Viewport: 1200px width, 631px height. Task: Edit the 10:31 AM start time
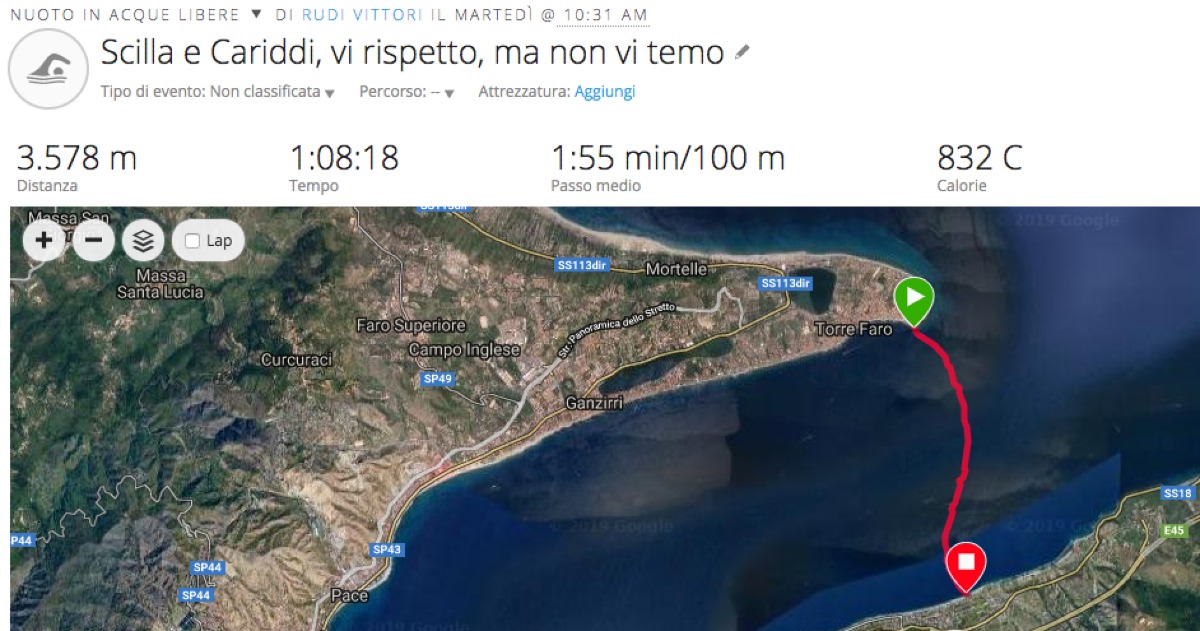click(604, 15)
